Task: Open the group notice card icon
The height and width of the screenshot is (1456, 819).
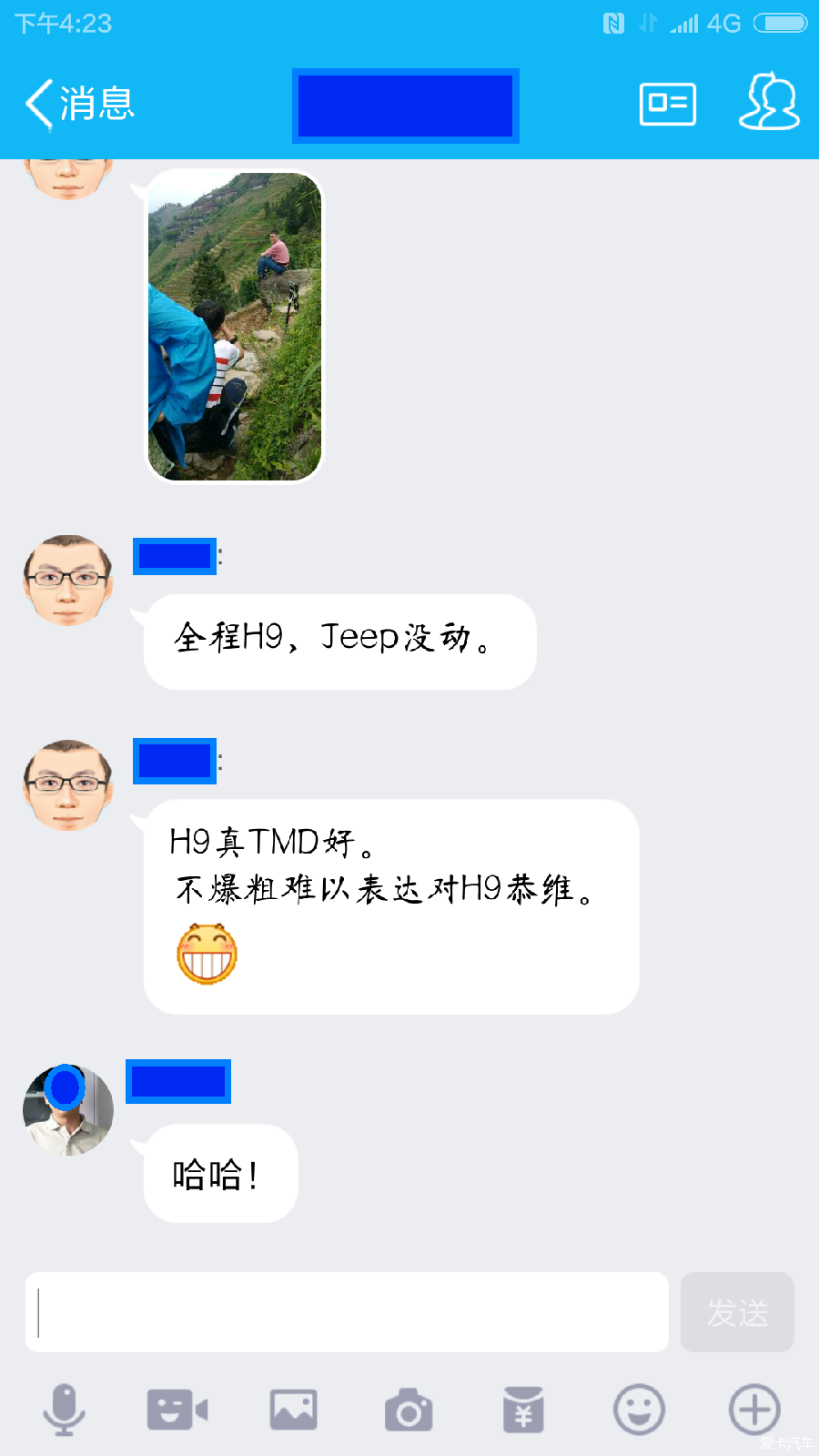Action: click(667, 104)
